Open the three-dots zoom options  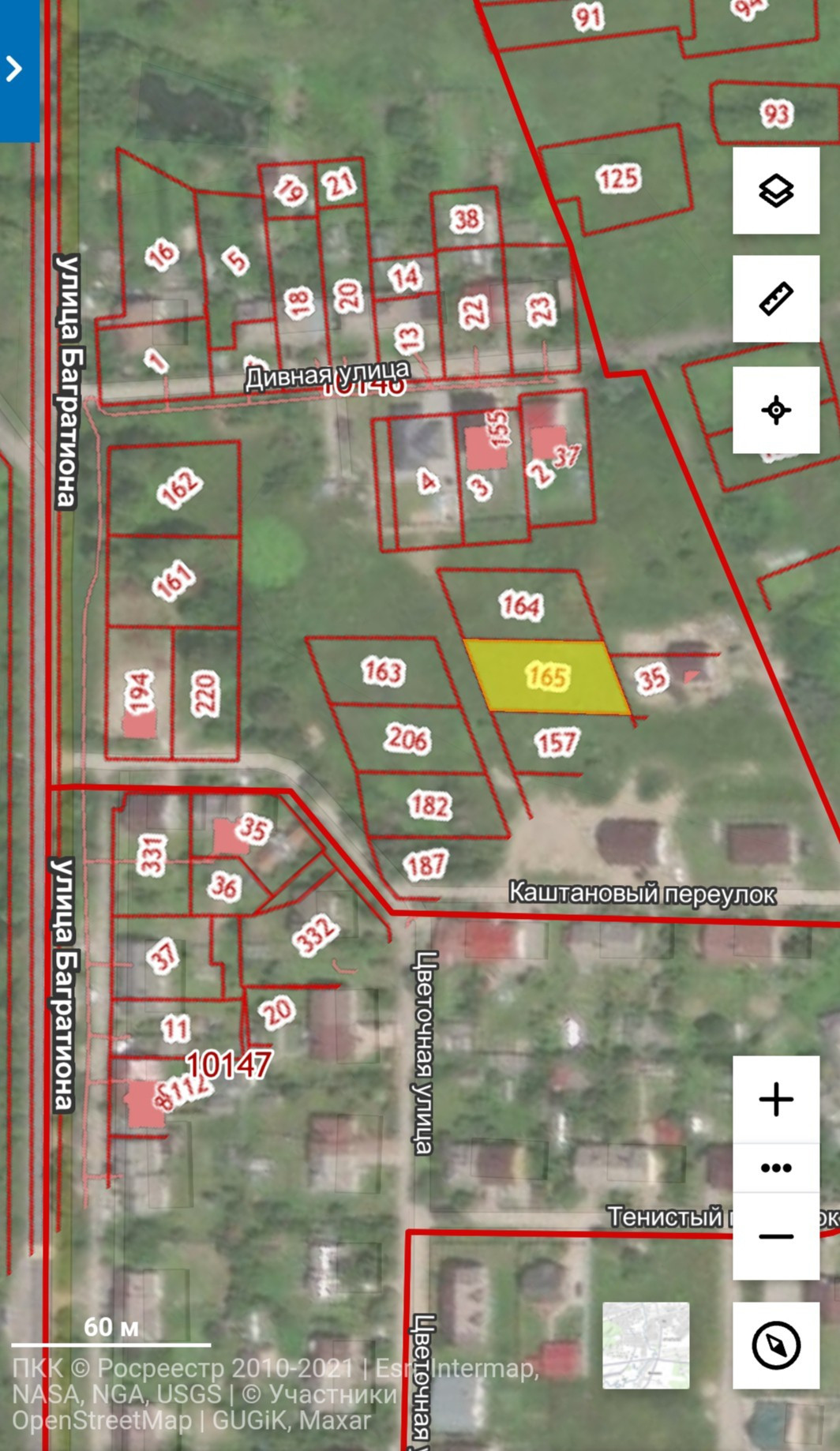(775, 1168)
